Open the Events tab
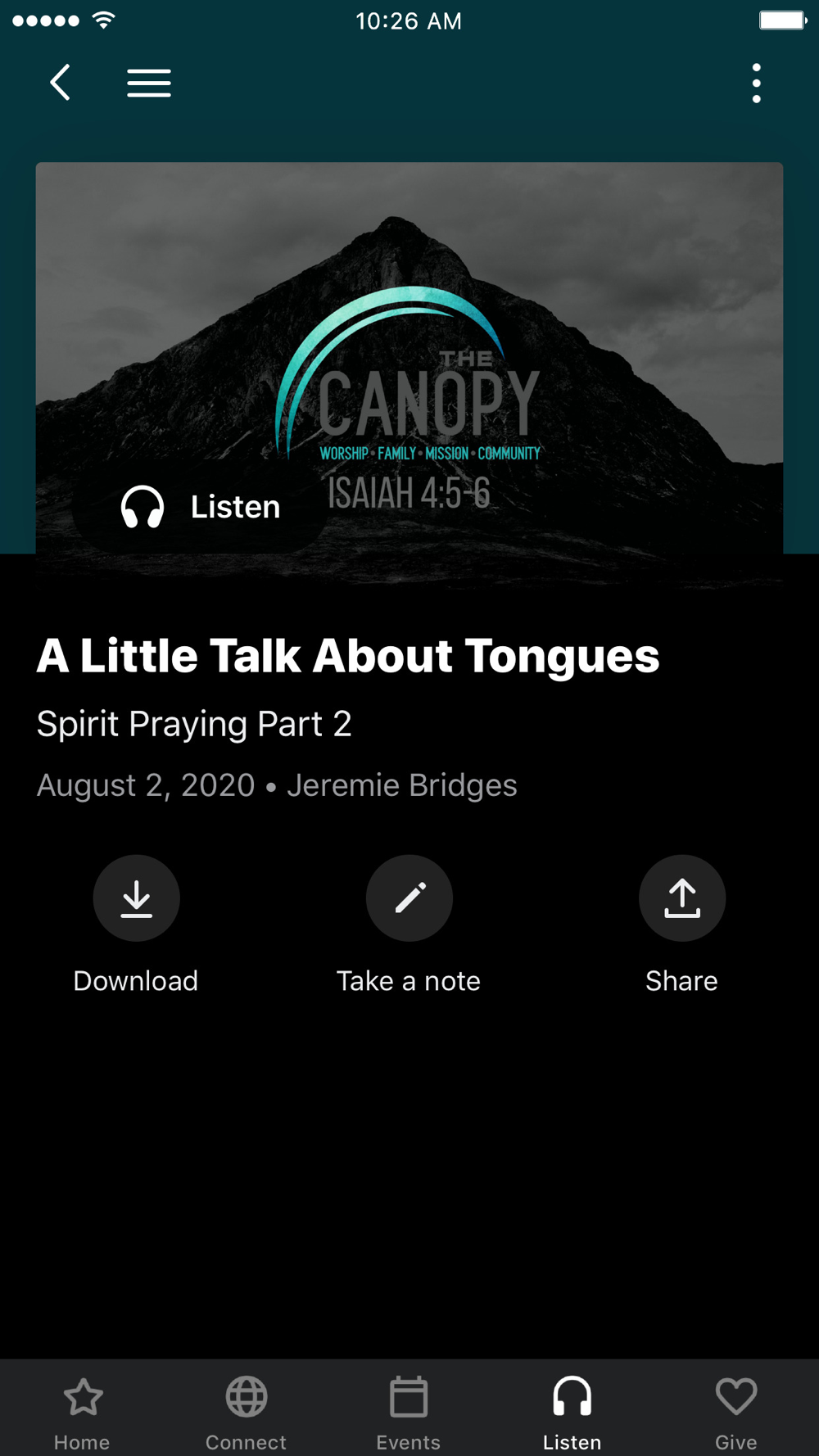This screenshot has width=819, height=1456. click(409, 1411)
